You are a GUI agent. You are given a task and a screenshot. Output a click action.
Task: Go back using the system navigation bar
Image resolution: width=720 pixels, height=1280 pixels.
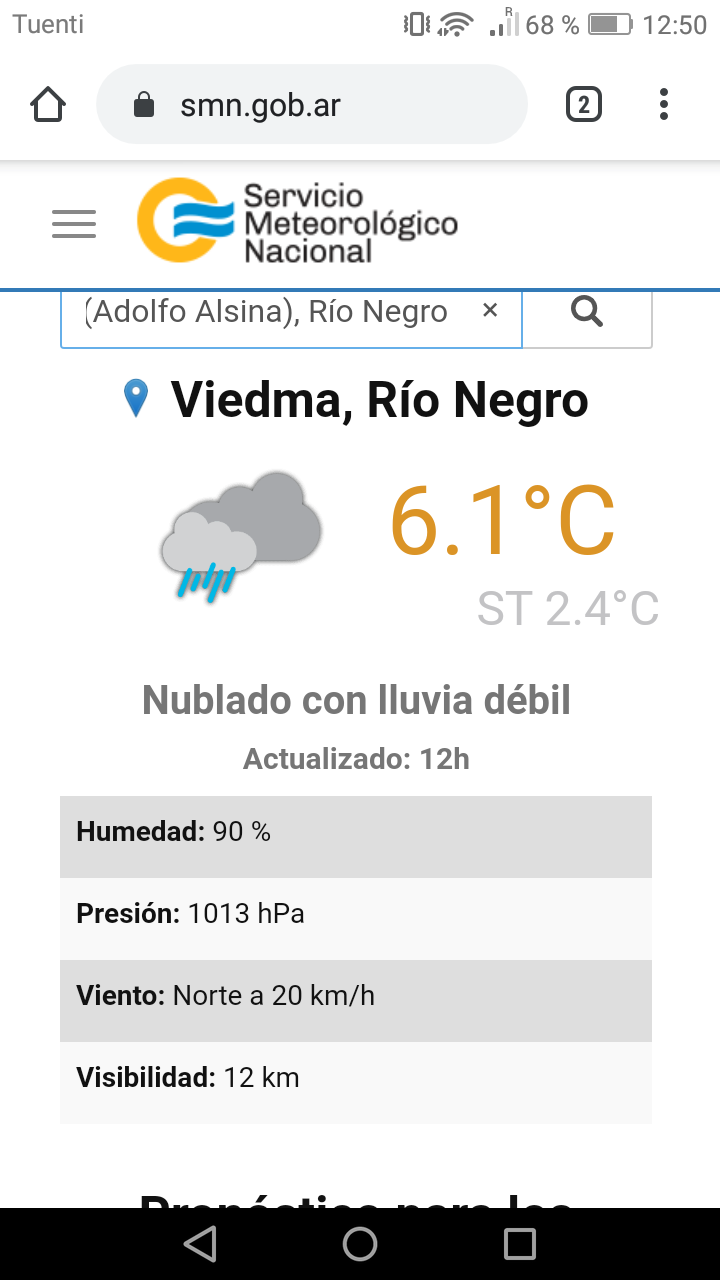click(x=201, y=1244)
